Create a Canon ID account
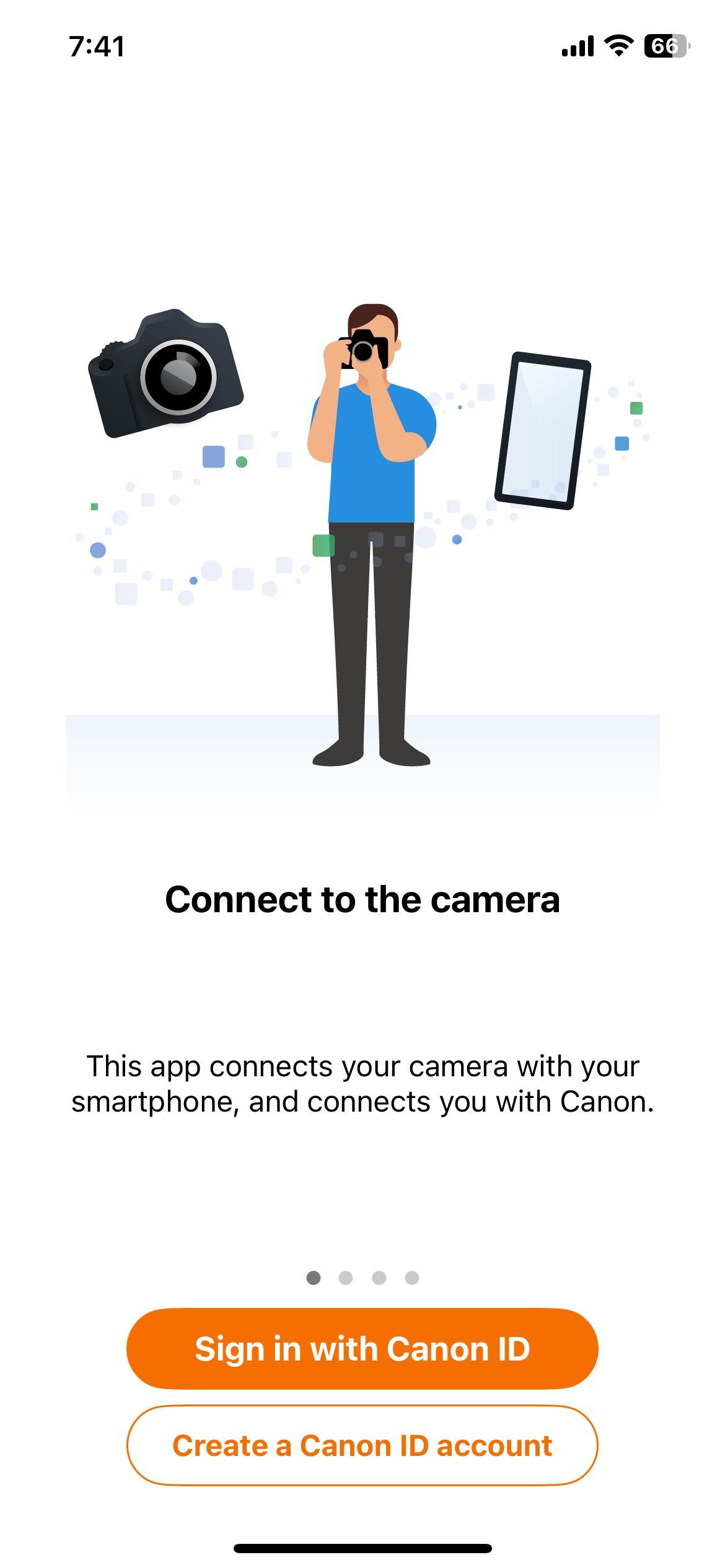Screen dimensions: 725x1568 coord(362,1445)
